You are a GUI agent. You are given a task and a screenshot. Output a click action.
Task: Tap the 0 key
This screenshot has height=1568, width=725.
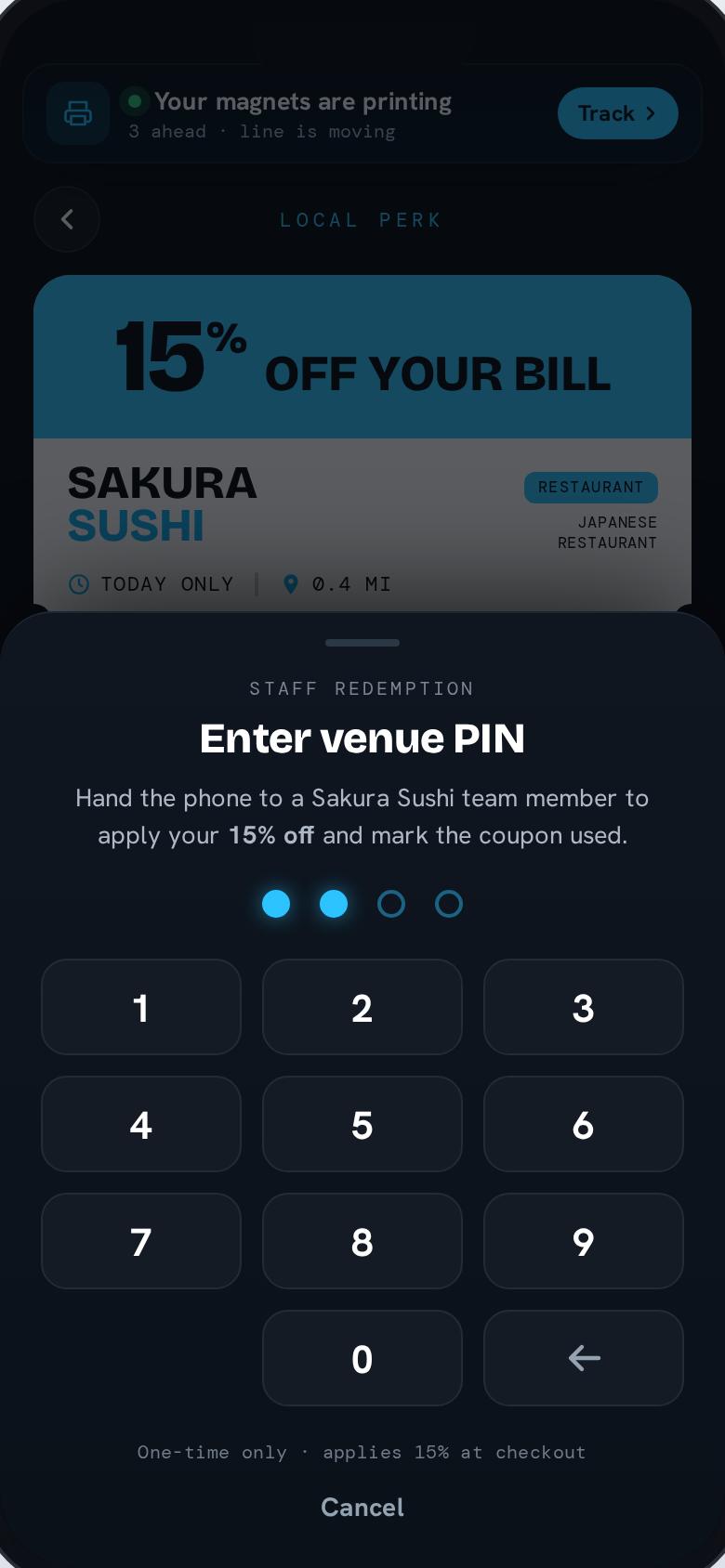point(362,1358)
